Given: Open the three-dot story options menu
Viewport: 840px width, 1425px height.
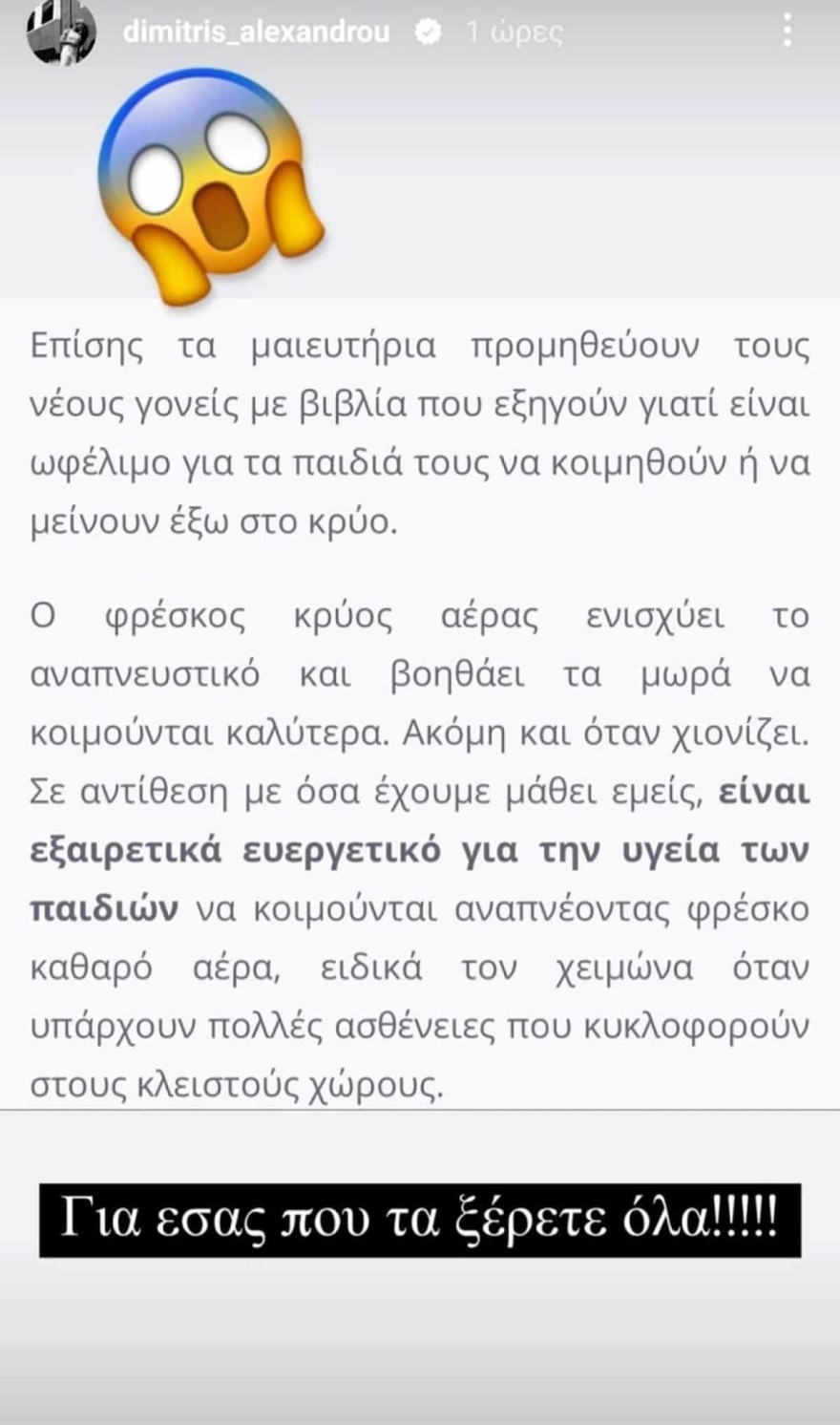Looking at the screenshot, I should [787, 31].
